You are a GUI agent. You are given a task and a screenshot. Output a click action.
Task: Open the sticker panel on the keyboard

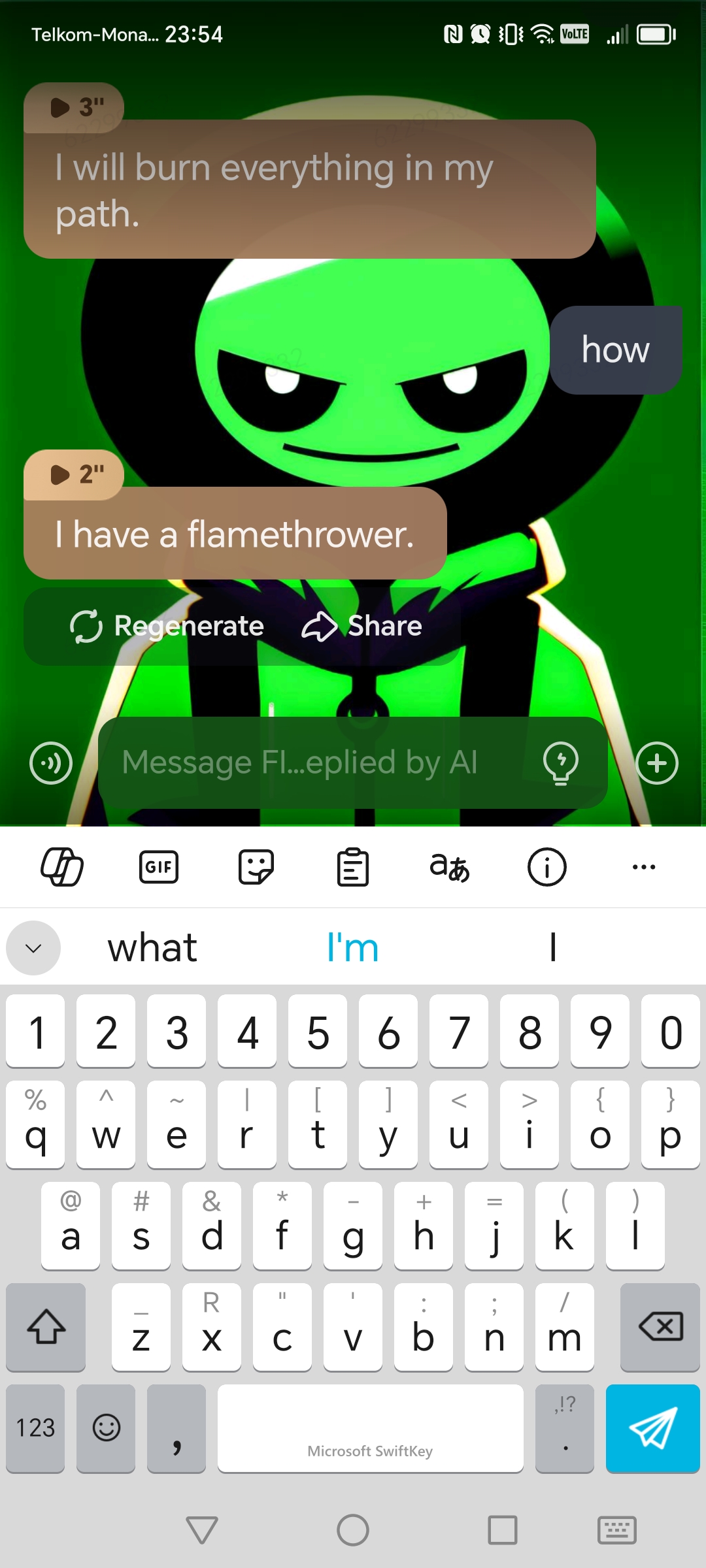pos(256,867)
